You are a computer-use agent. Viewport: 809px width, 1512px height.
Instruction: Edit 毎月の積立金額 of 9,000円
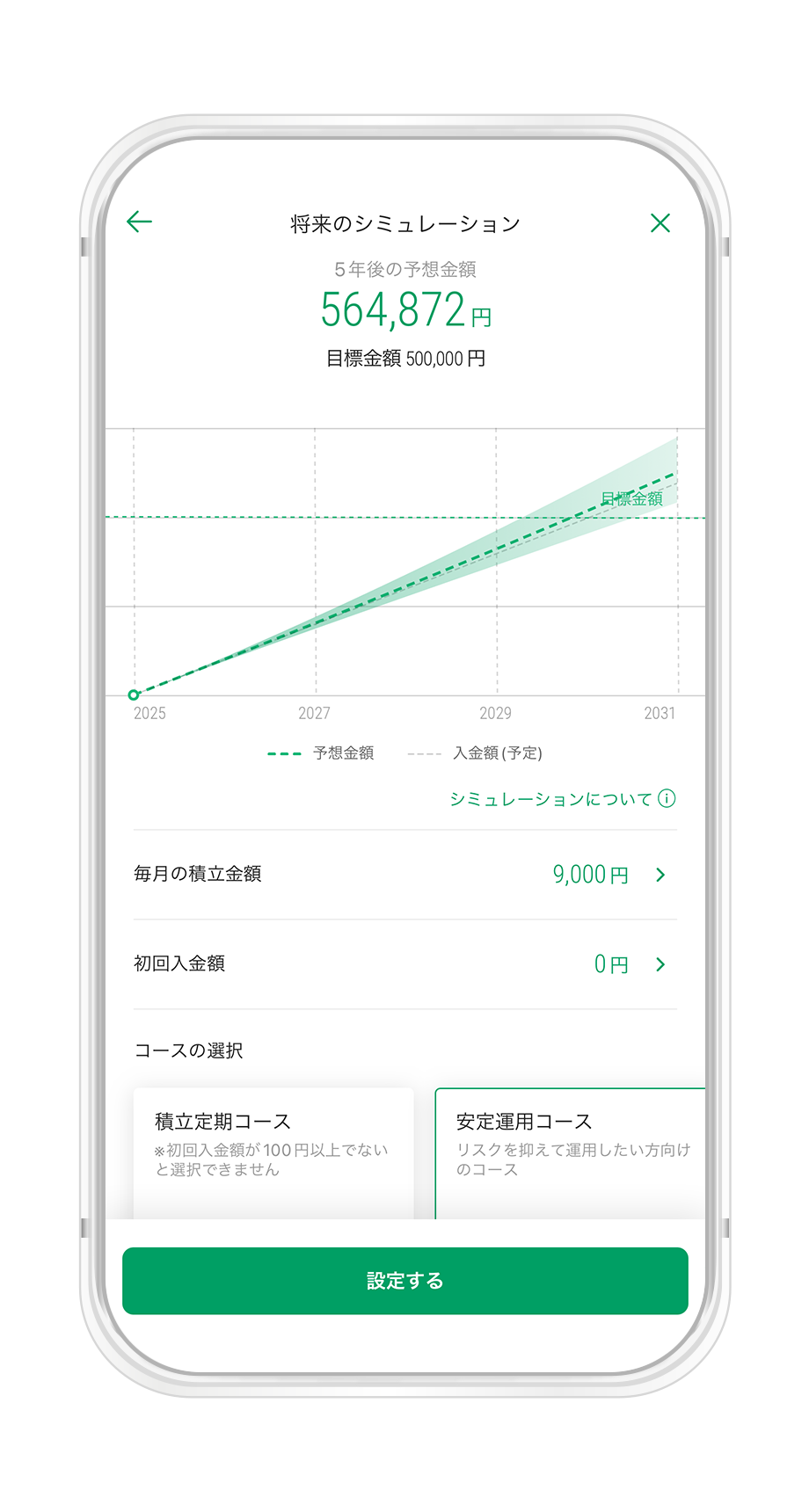point(405,875)
